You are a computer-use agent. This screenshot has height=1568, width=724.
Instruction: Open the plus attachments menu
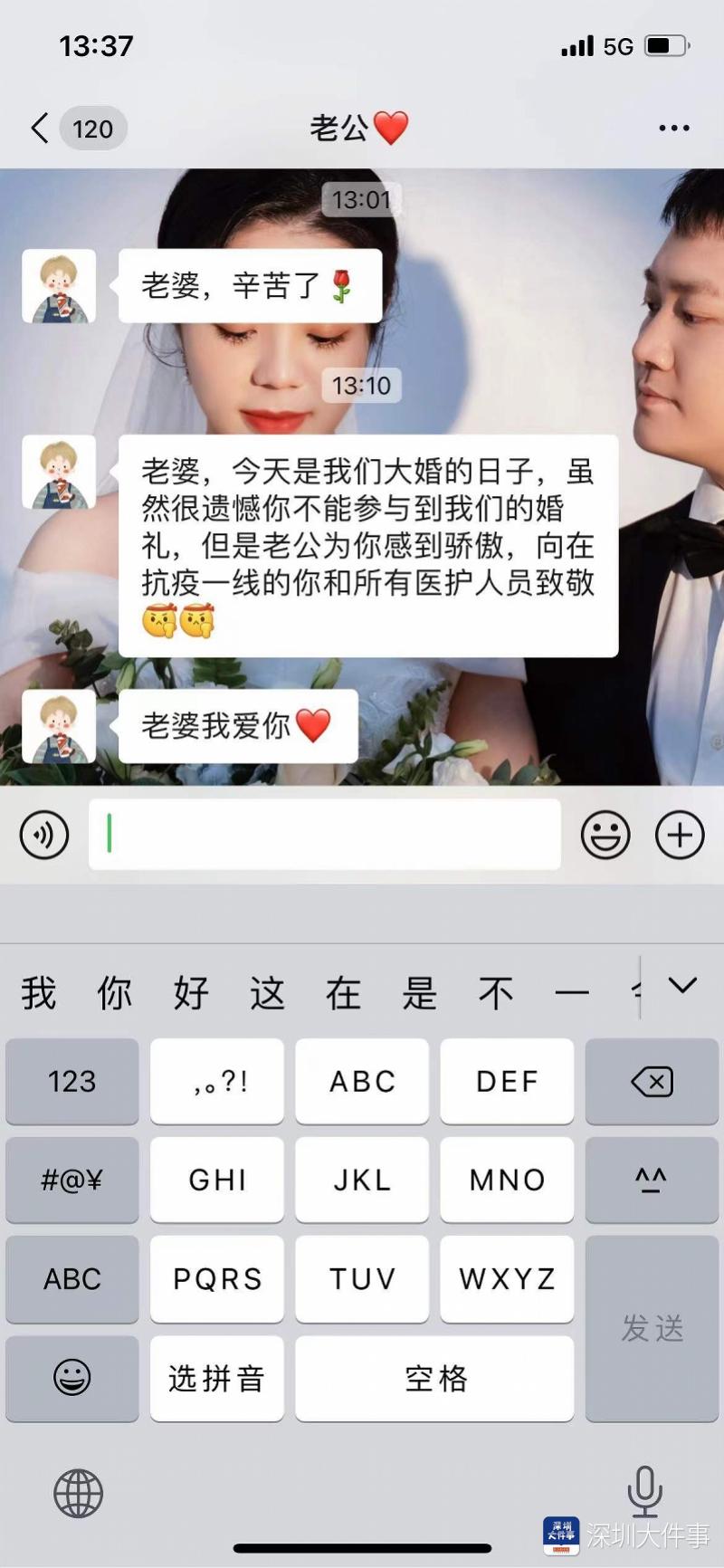point(680,835)
